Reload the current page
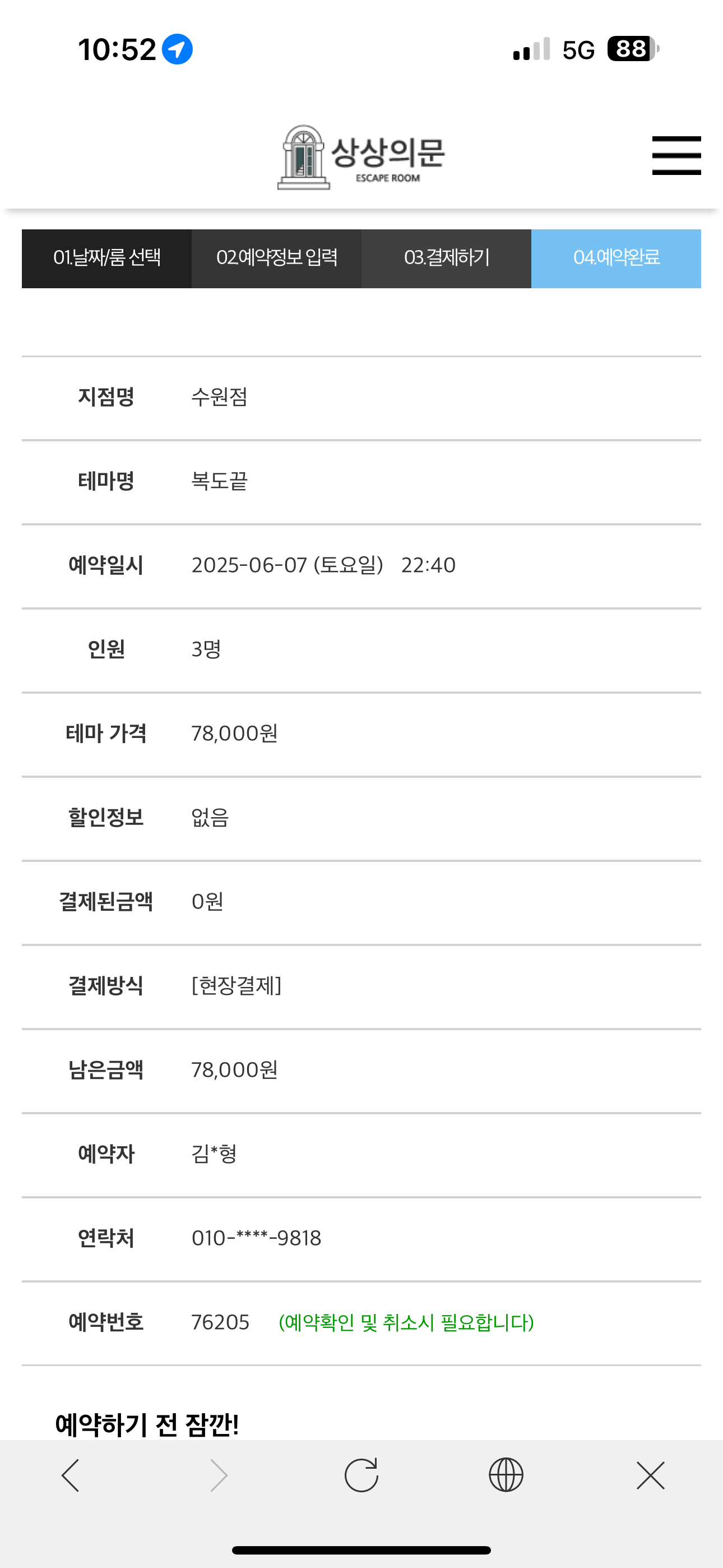The height and width of the screenshot is (1568, 723). [x=361, y=1475]
